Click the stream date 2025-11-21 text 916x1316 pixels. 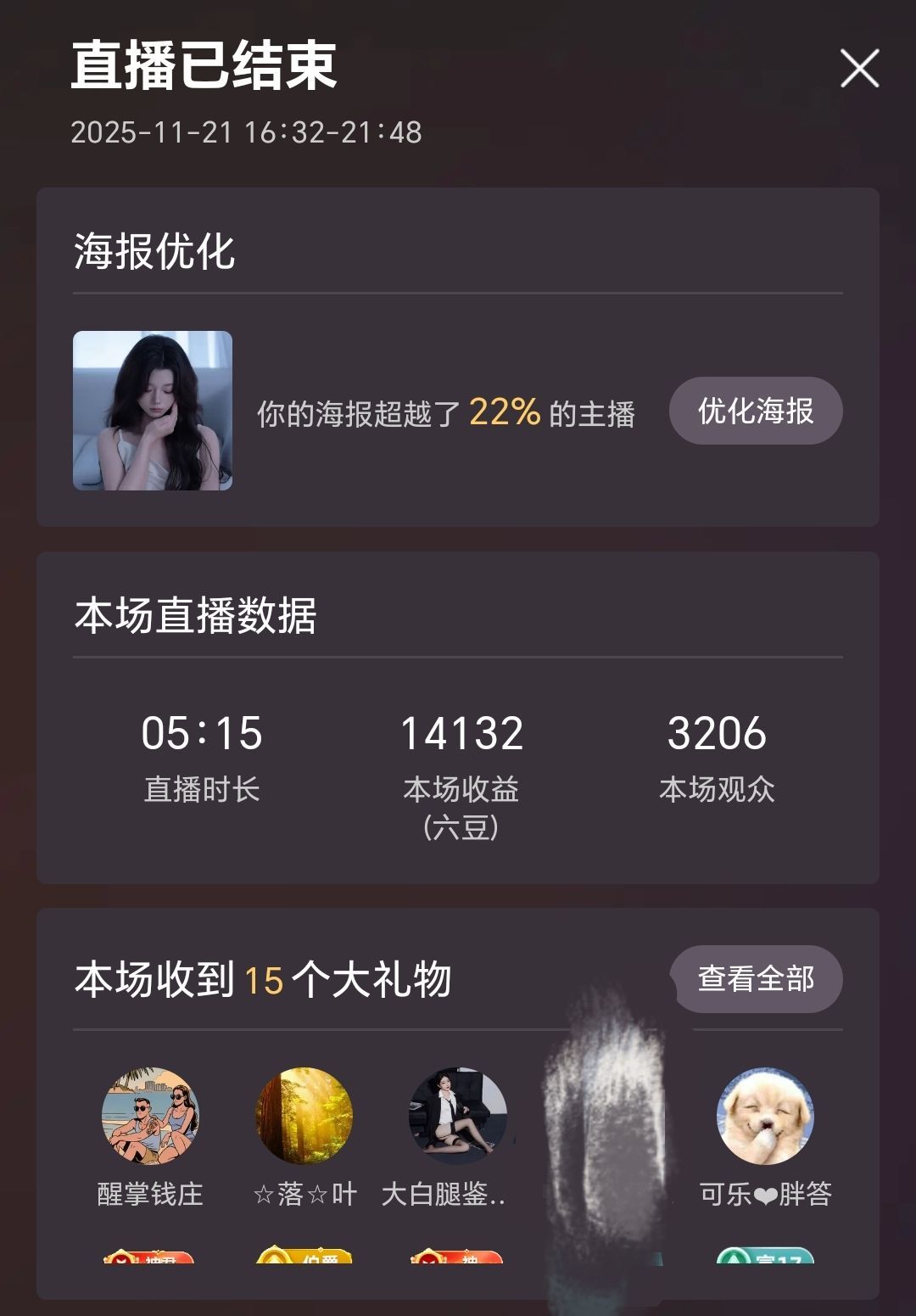click(247, 132)
